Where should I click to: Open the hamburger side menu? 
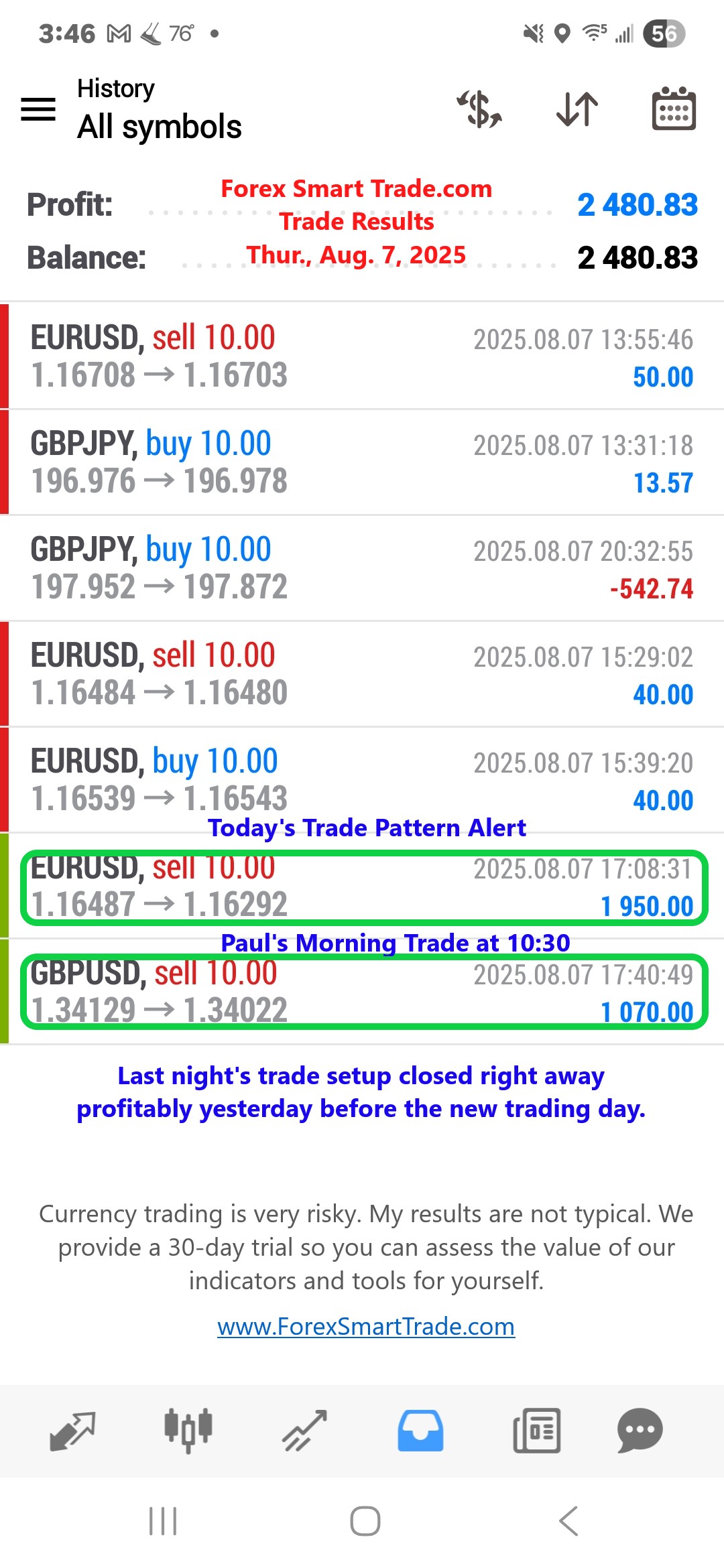click(38, 109)
